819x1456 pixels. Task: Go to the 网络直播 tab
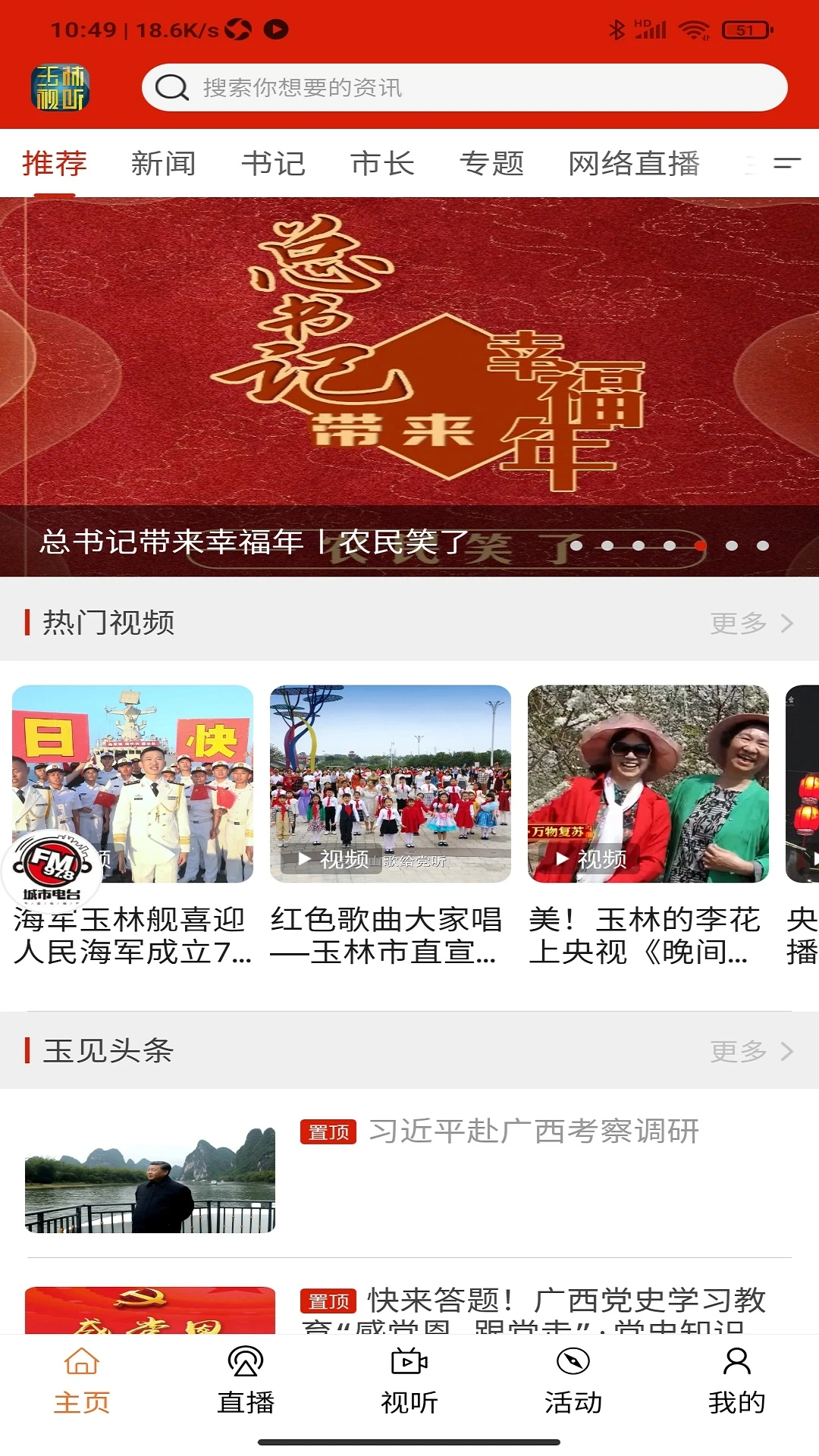coord(634,164)
